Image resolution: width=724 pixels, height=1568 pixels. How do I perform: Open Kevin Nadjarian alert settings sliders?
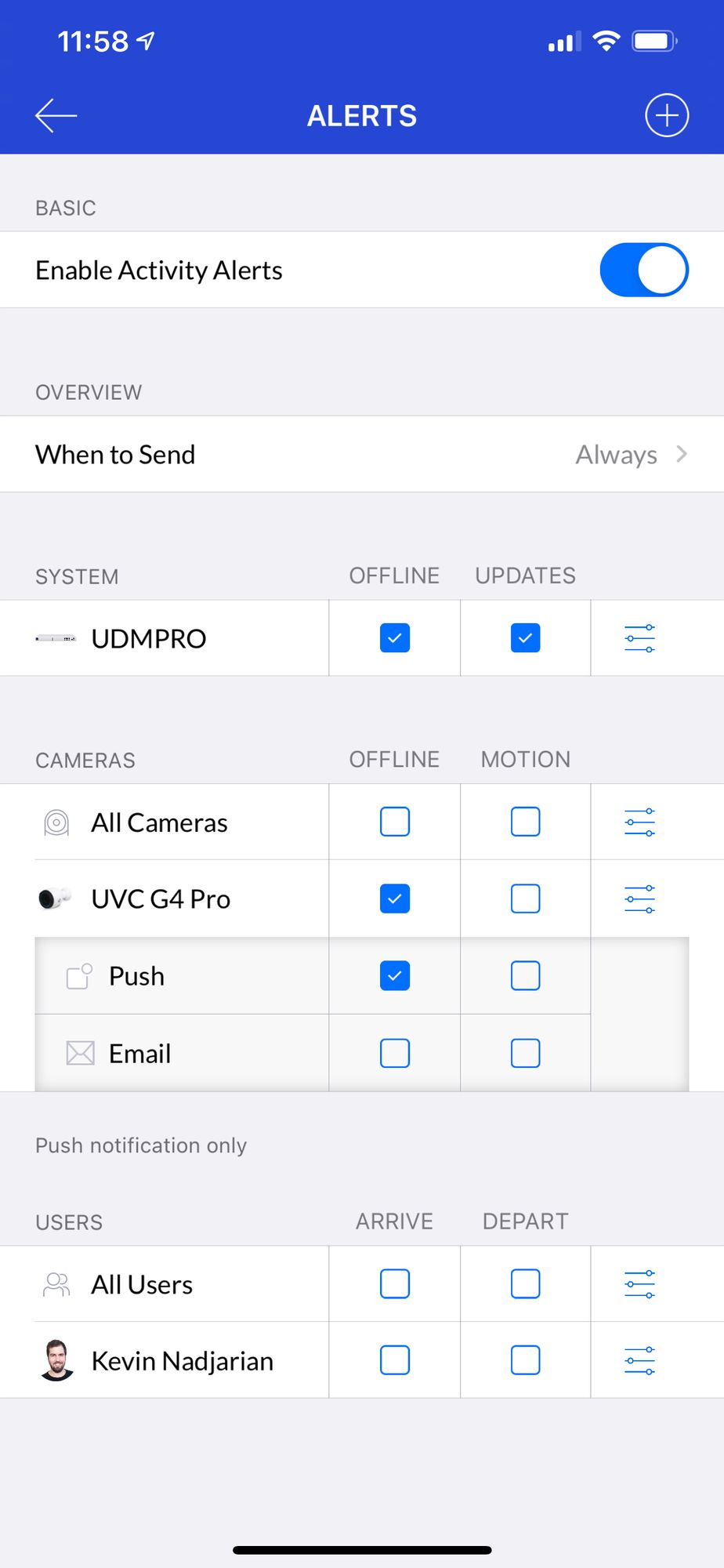[x=640, y=1360]
